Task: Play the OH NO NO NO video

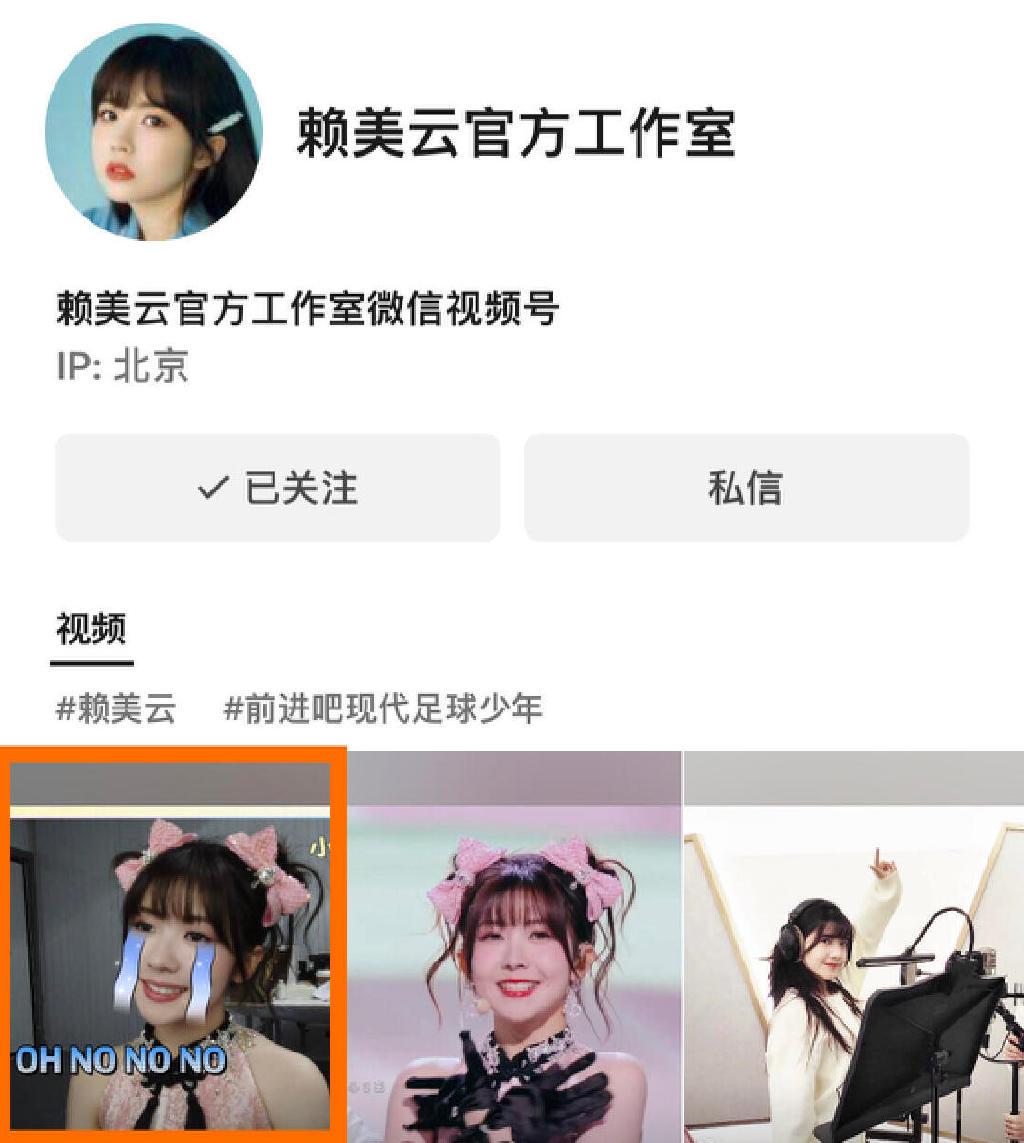Action: [x=172, y=946]
